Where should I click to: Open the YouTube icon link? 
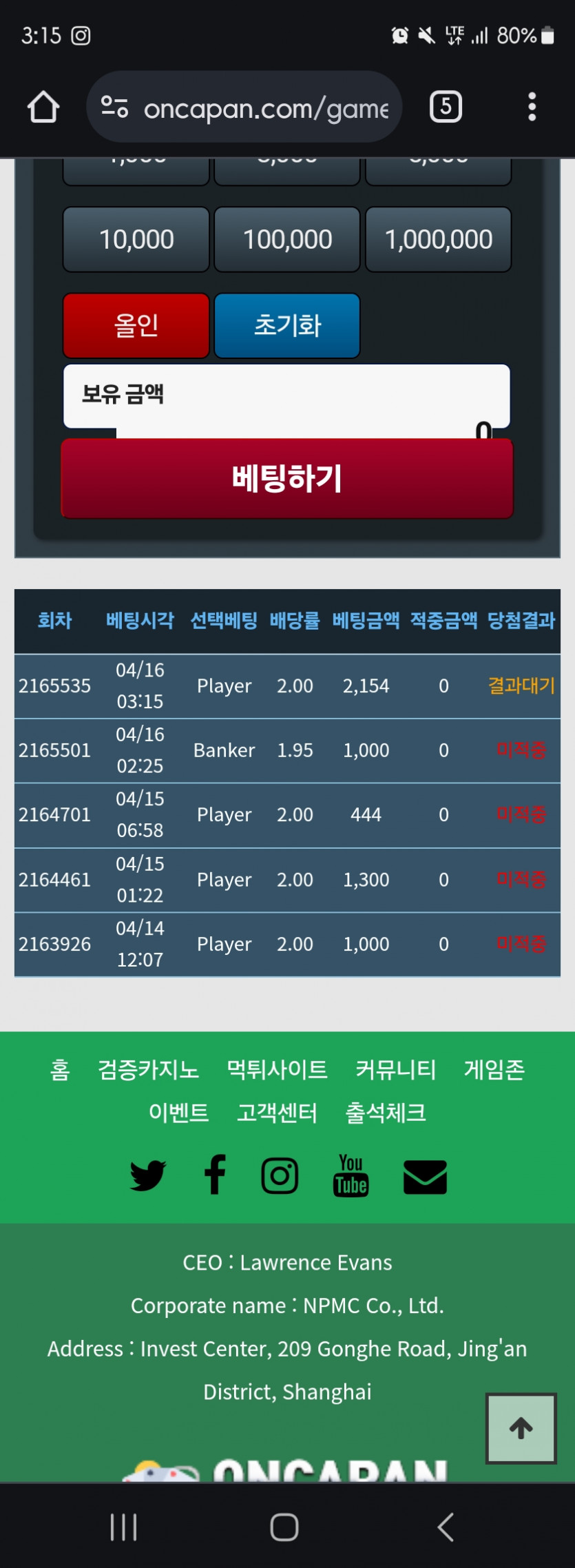(351, 1175)
